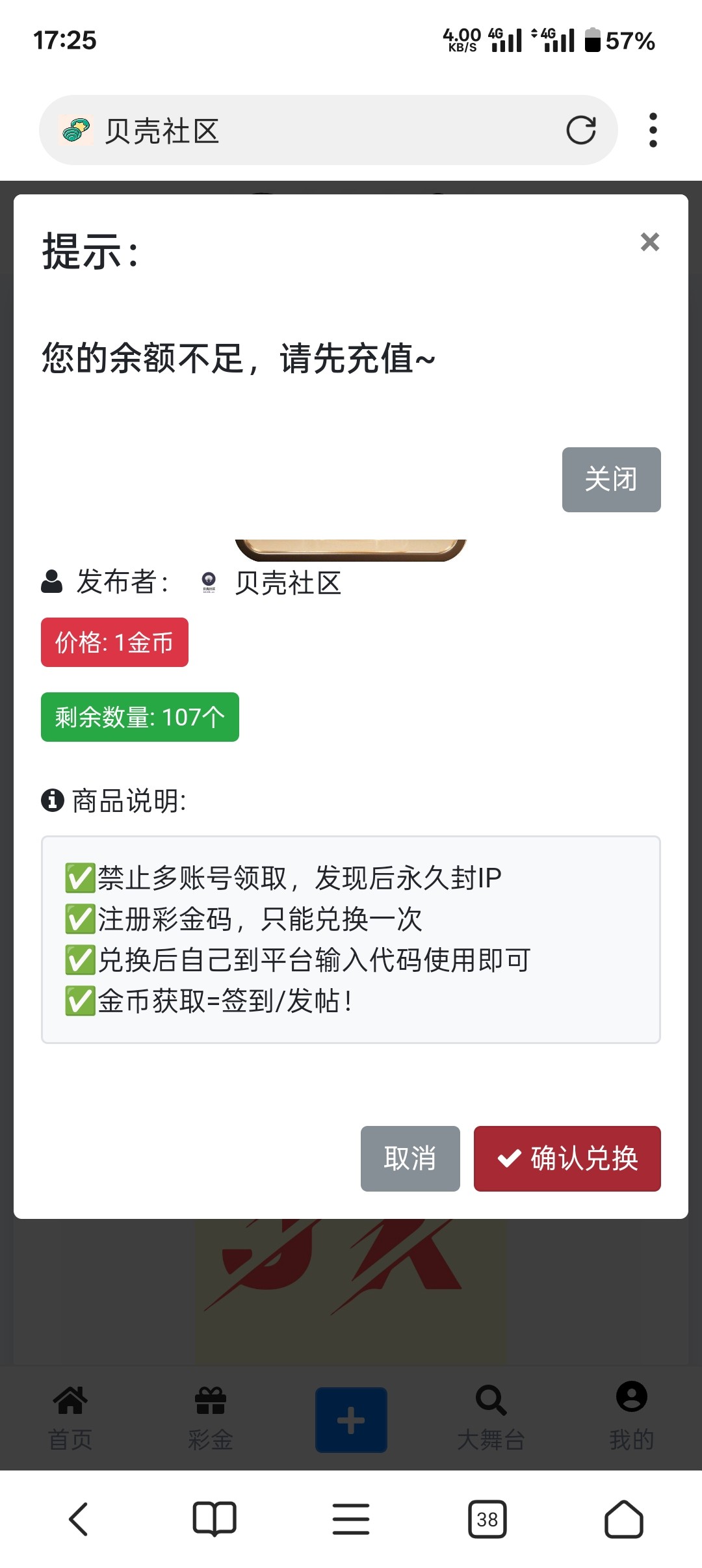The width and height of the screenshot is (702, 1568).
Task: Open the browser overflow menu
Action: pos(653,130)
